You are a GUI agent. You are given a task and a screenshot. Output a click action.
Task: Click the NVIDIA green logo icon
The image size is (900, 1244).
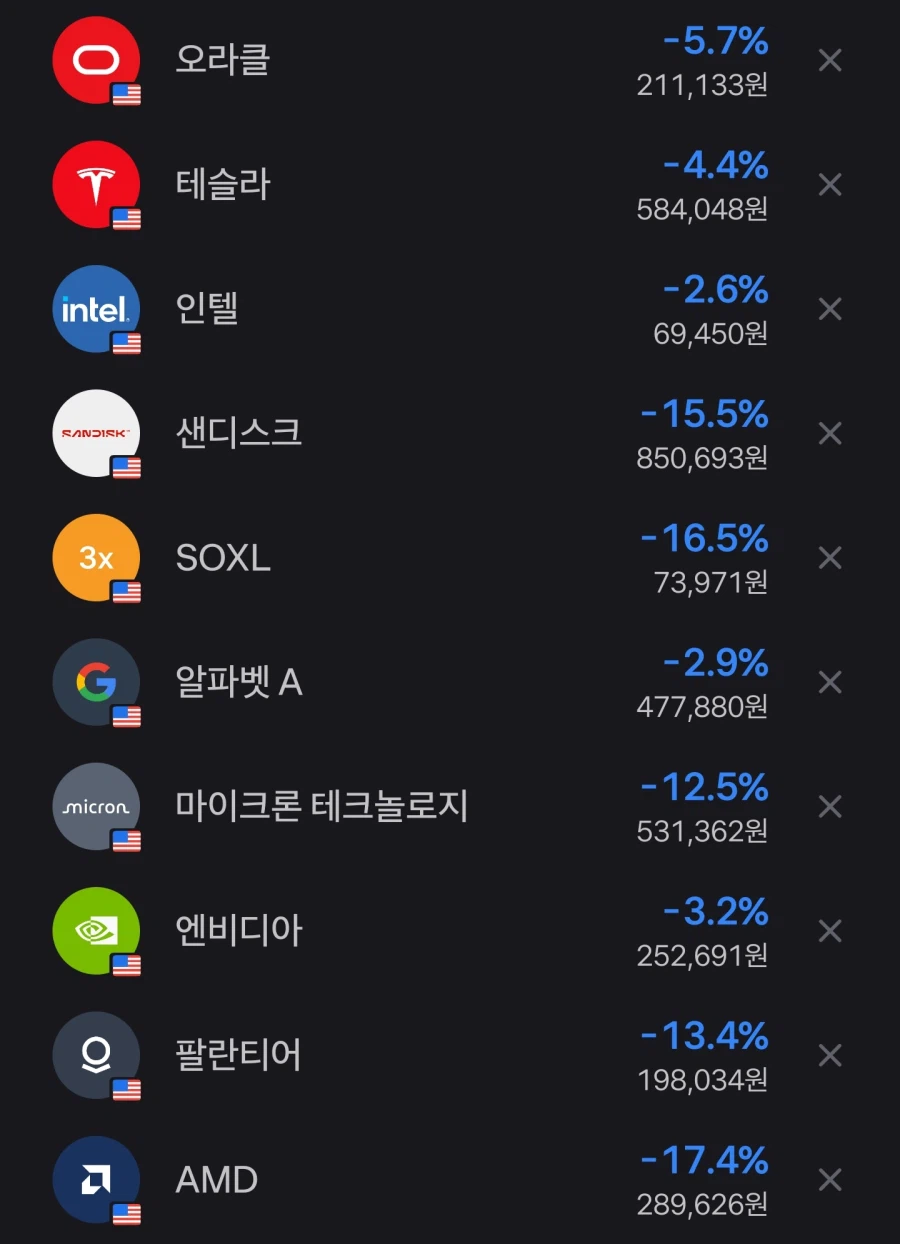pyautogui.click(x=95, y=930)
